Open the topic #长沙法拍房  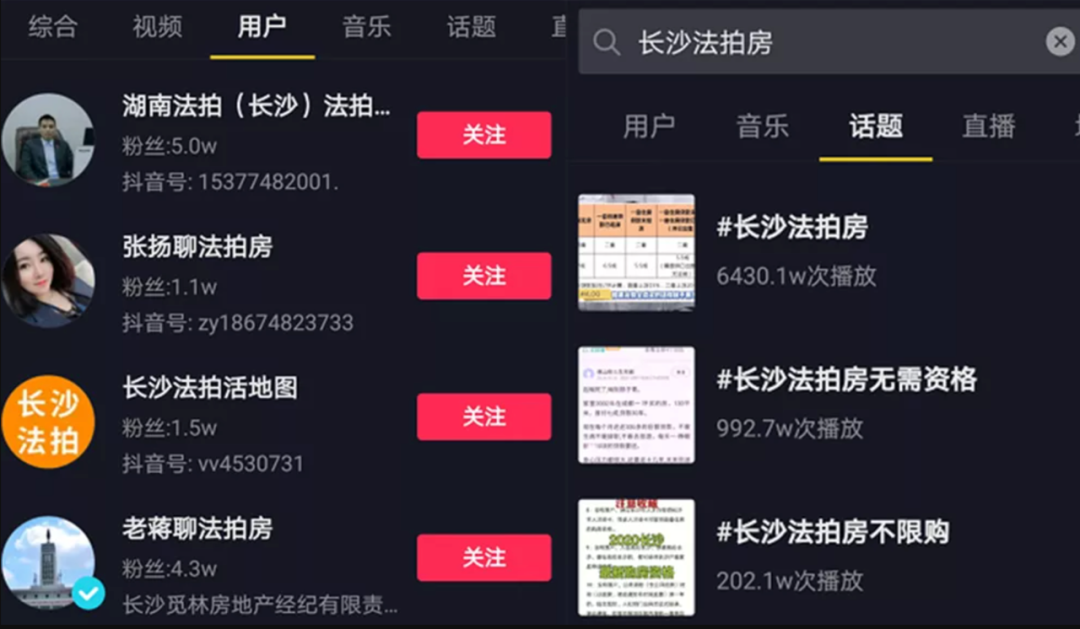point(791,228)
